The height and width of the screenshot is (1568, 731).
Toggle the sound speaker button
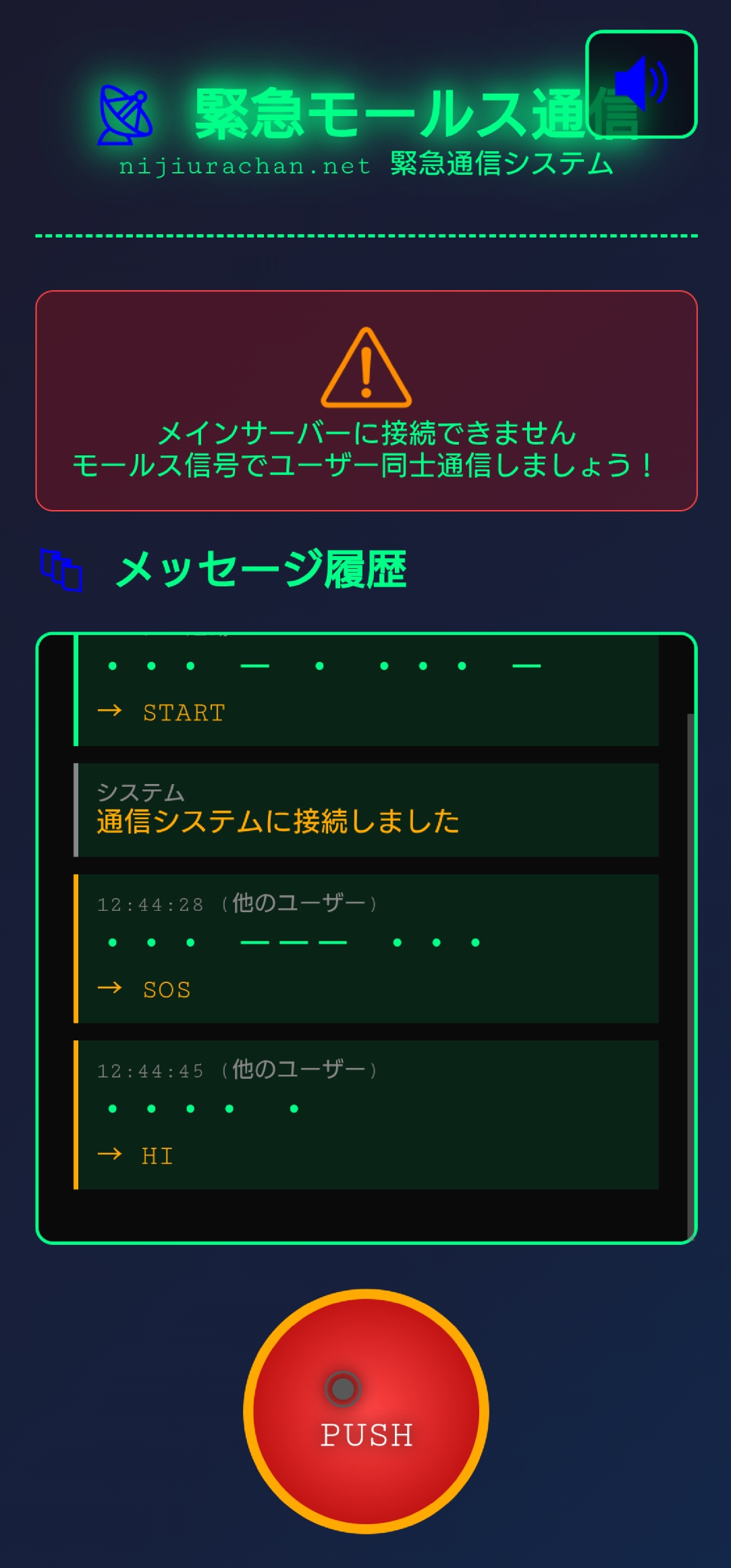tap(641, 84)
